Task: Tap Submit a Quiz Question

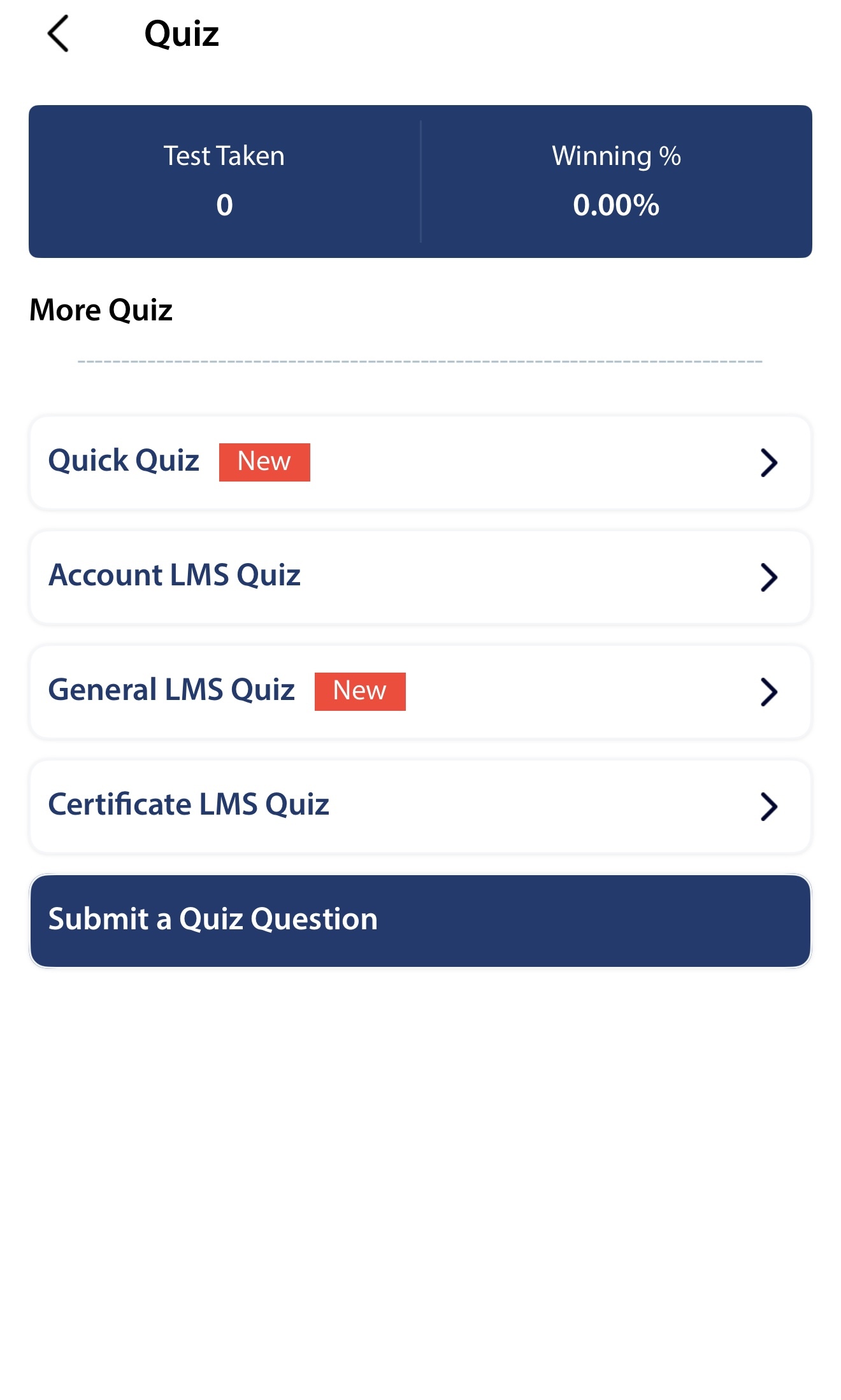Action: [419, 920]
